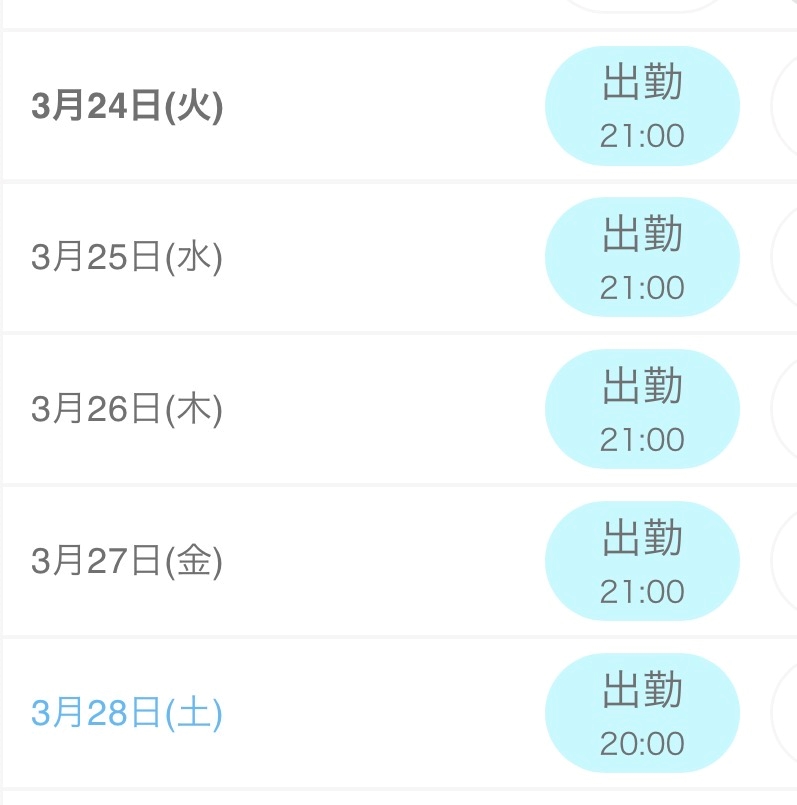
Task: Choose the 出勤 21:00 chip for 3月27日(金)
Action: (x=642, y=561)
